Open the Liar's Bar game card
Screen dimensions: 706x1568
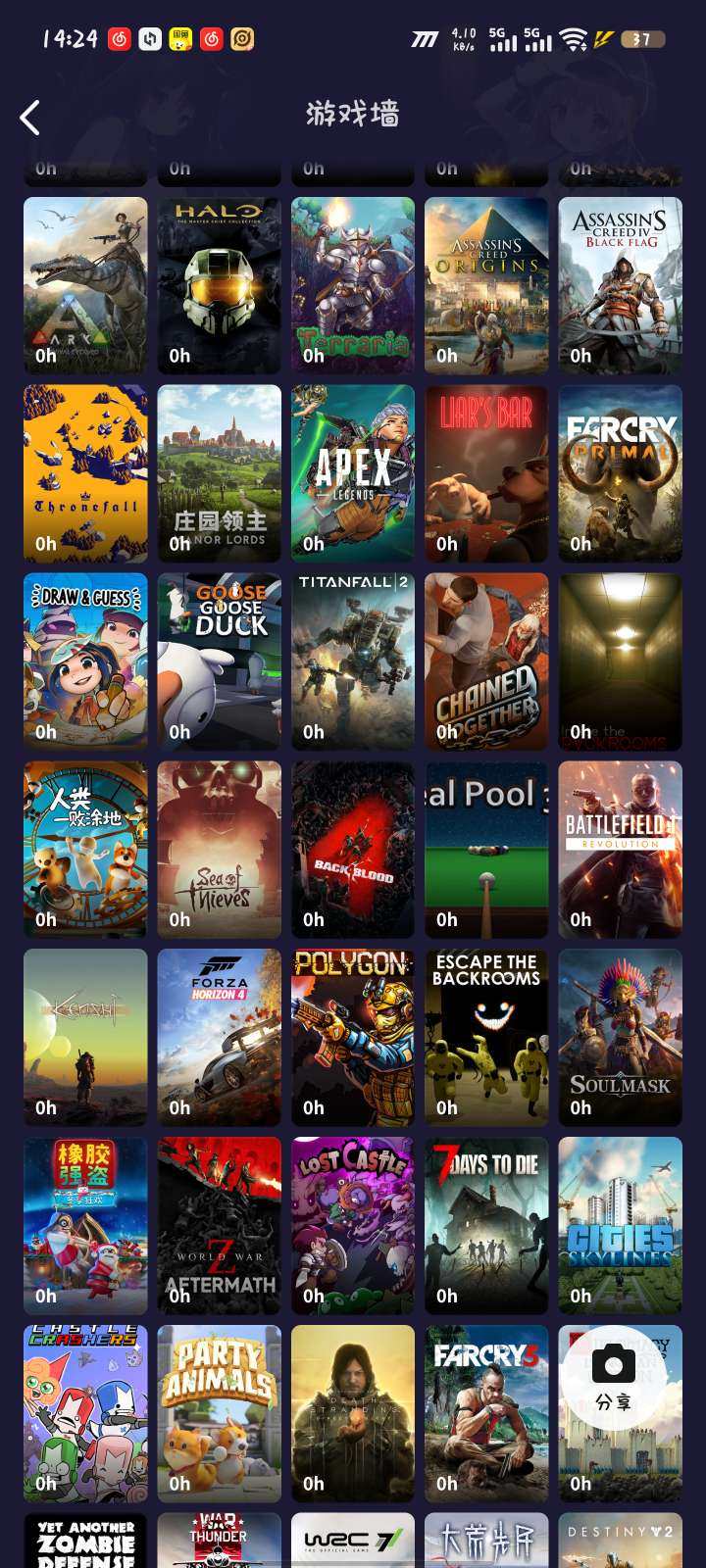click(486, 473)
